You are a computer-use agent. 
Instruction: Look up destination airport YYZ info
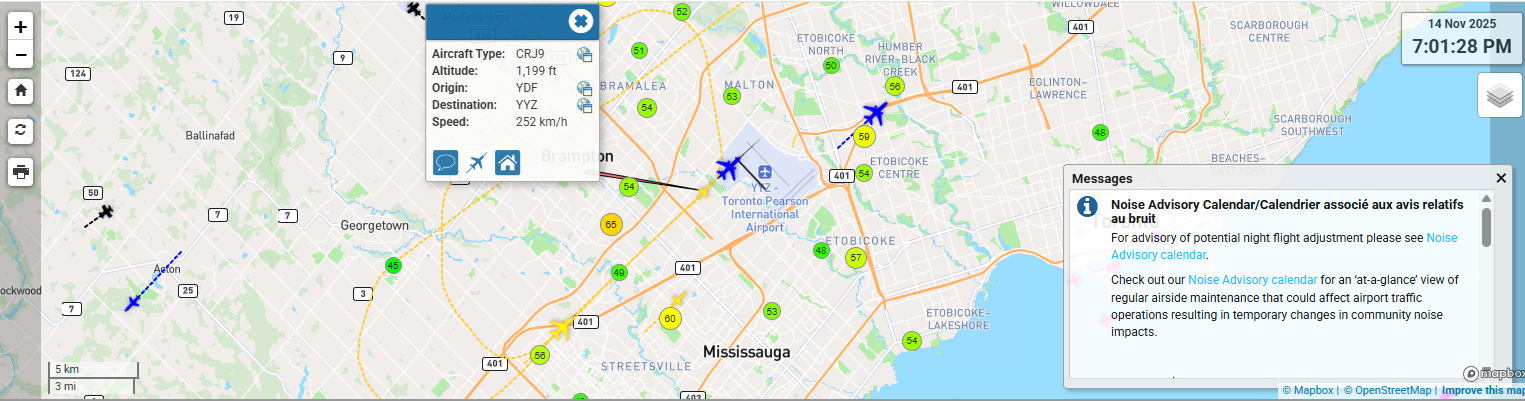click(x=585, y=105)
